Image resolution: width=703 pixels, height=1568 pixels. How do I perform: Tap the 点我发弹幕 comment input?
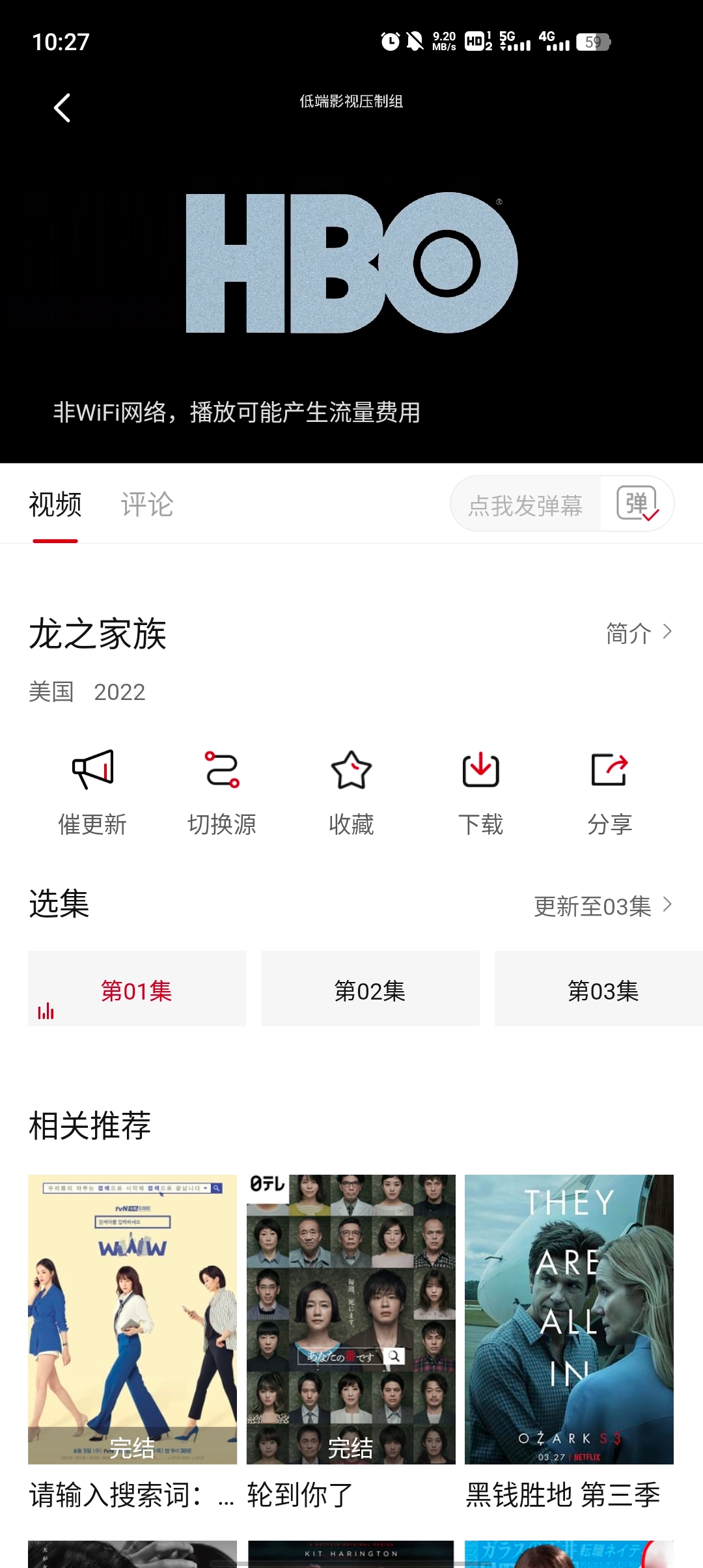pyautogui.click(x=527, y=504)
